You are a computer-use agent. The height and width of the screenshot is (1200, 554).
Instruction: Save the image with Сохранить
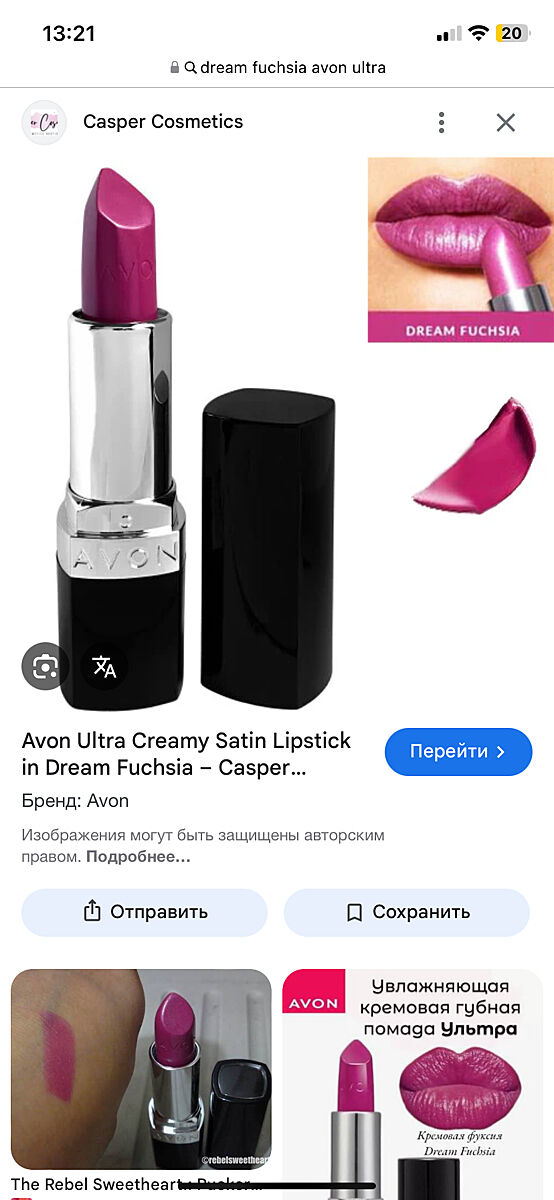(407, 912)
